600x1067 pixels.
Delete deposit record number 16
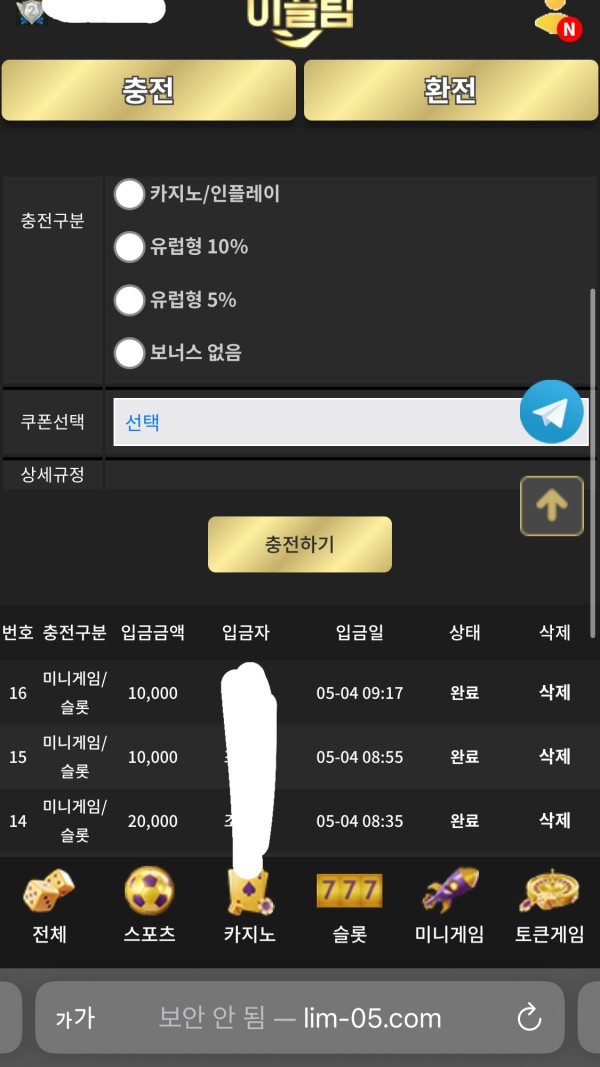[x=554, y=693]
